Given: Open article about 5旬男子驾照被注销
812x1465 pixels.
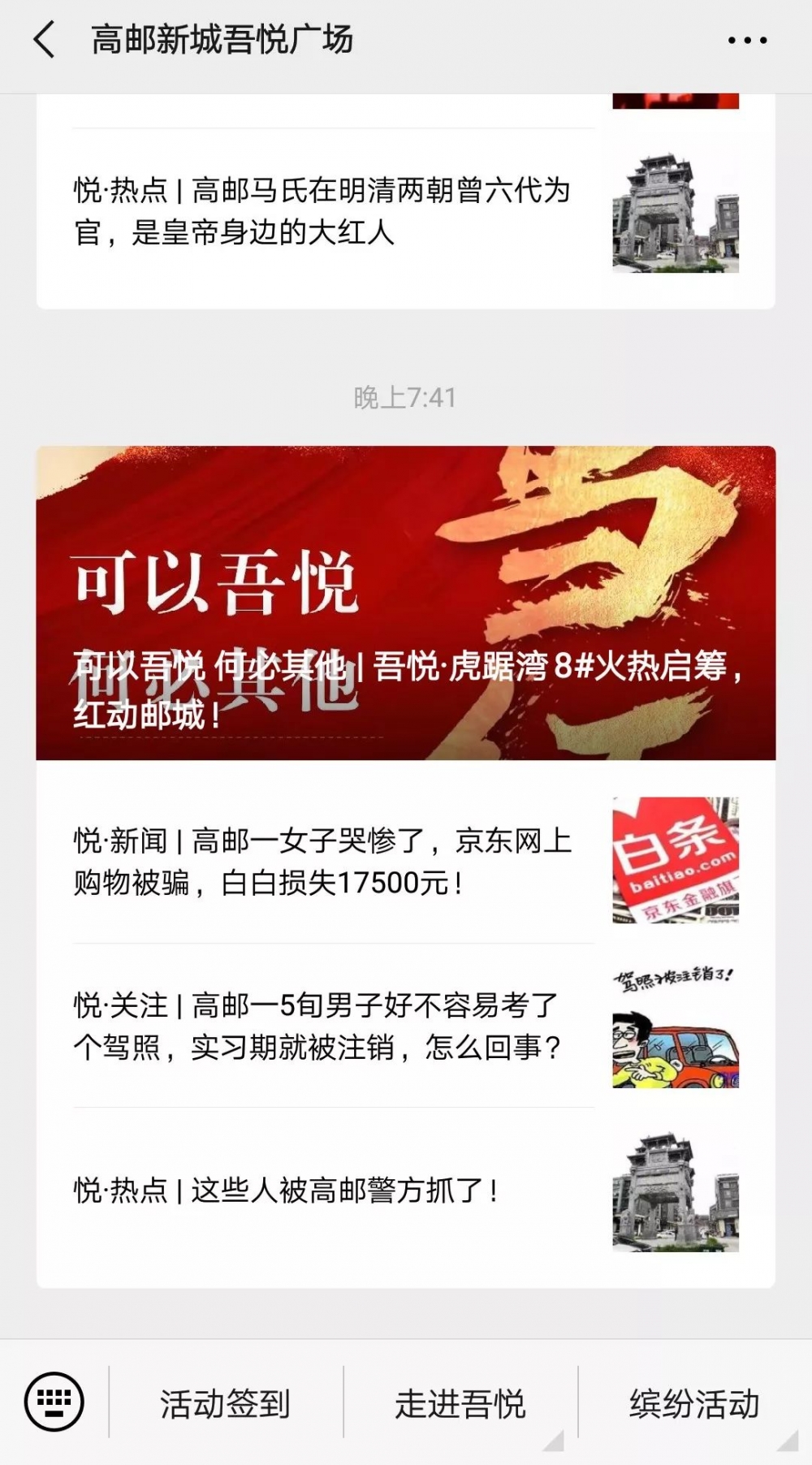Looking at the screenshot, I should click(x=325, y=1026).
